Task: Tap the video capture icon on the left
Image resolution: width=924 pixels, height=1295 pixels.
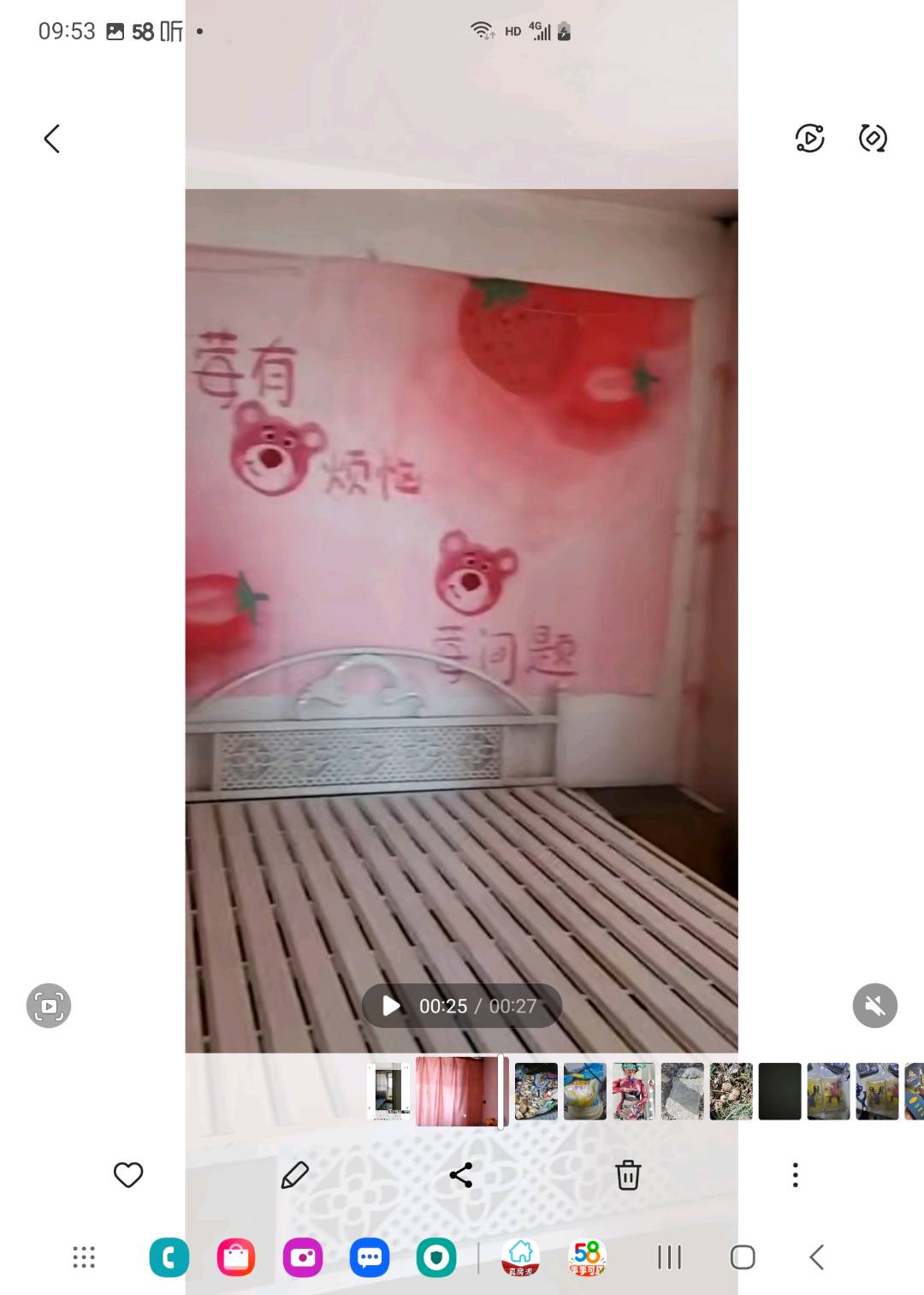Action: point(49,1006)
